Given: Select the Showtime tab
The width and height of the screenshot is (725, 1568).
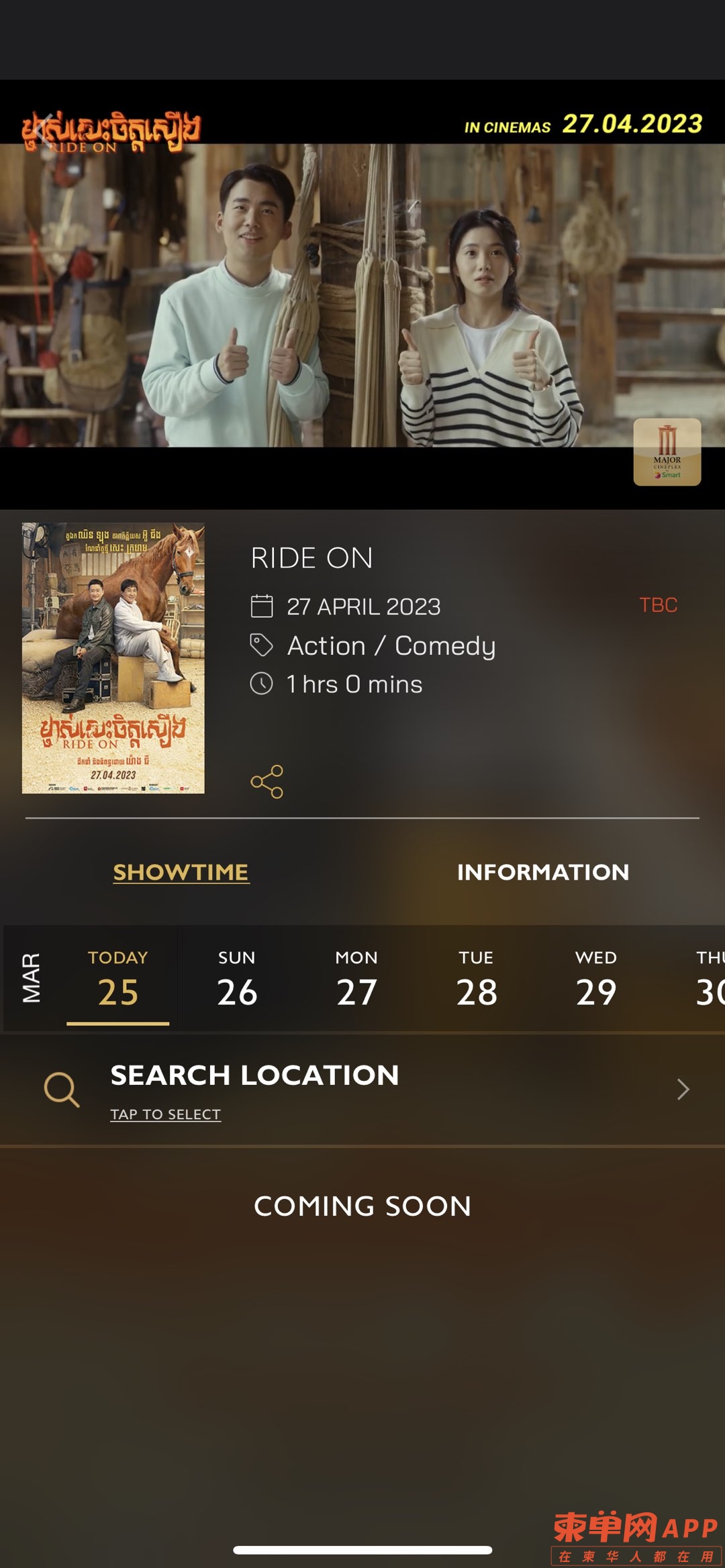Looking at the screenshot, I should click(x=181, y=872).
